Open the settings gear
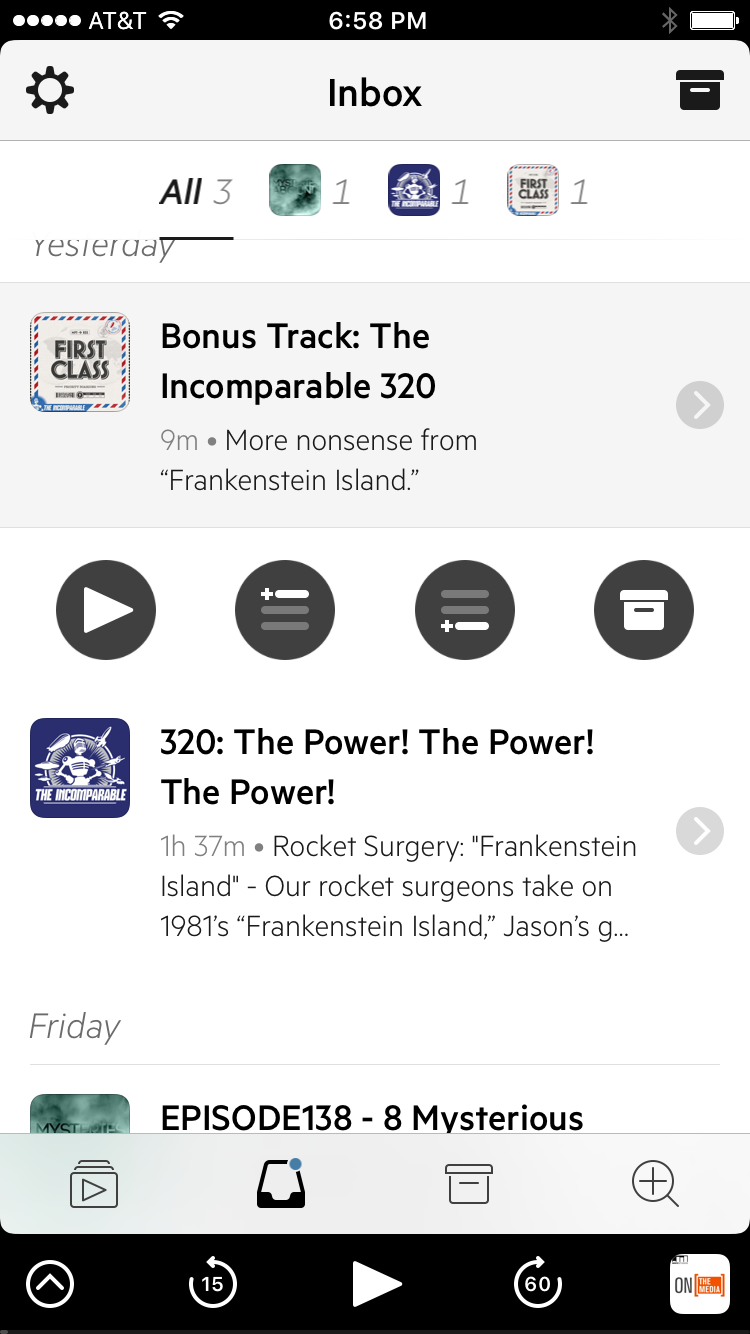Image resolution: width=750 pixels, height=1334 pixels. pos(50,92)
